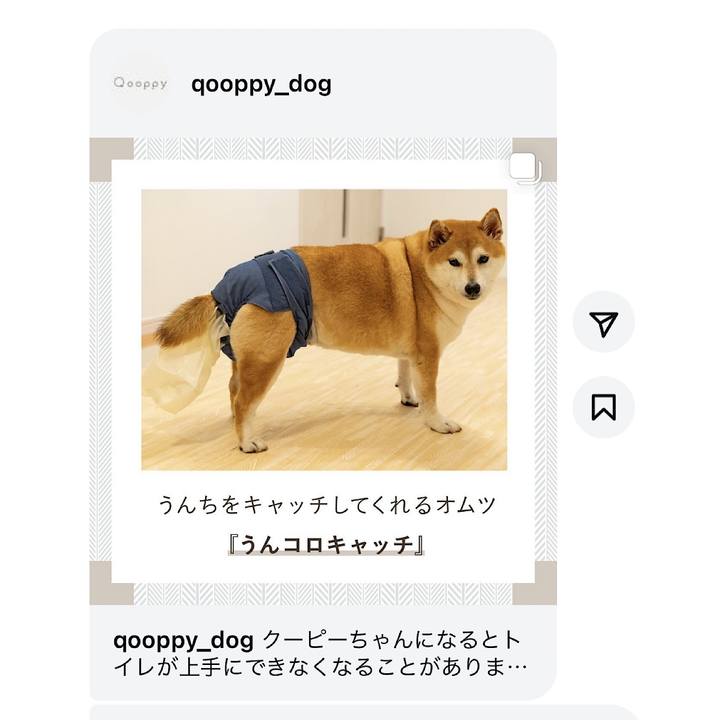
Task: Bookmark the qooppy_dog post
Action: (x=603, y=407)
